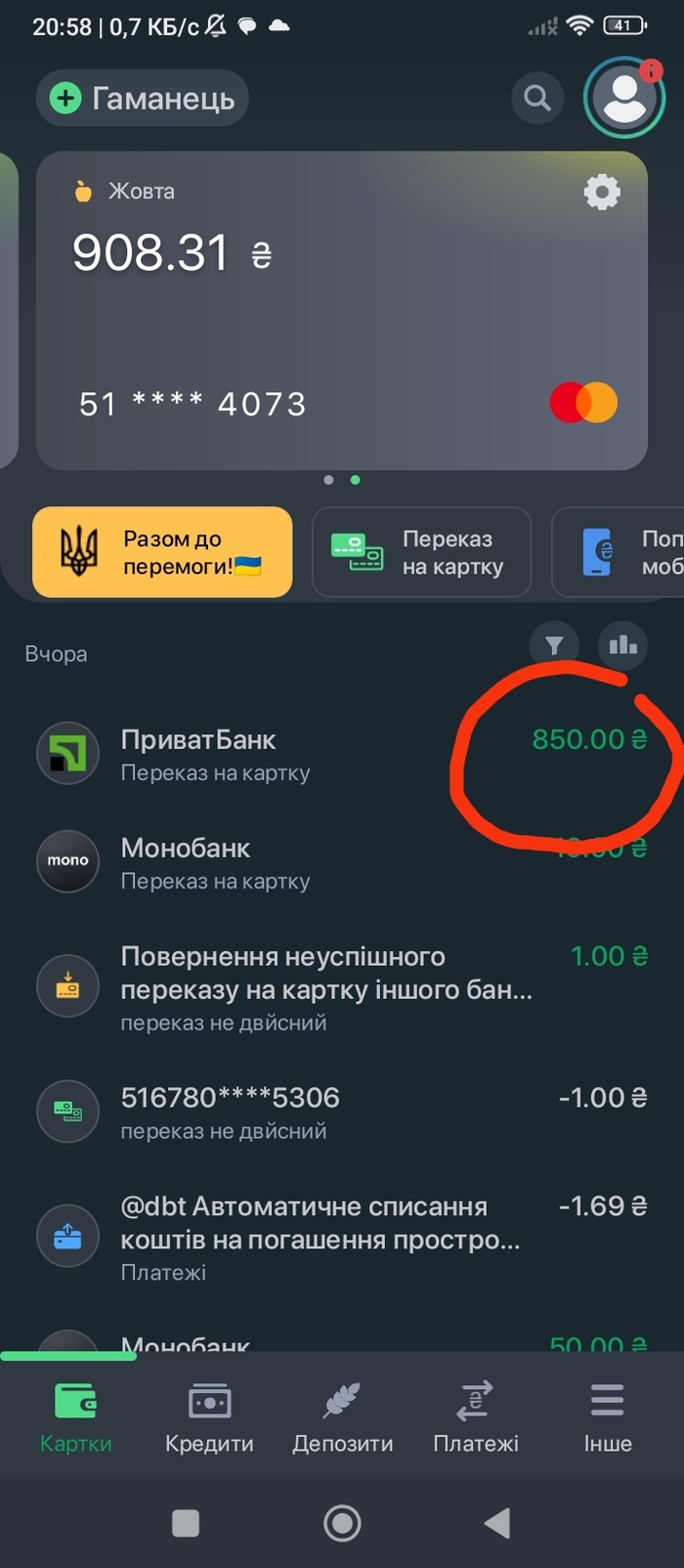Switch to the Кредити tab
The image size is (684, 1568).
(209, 1417)
